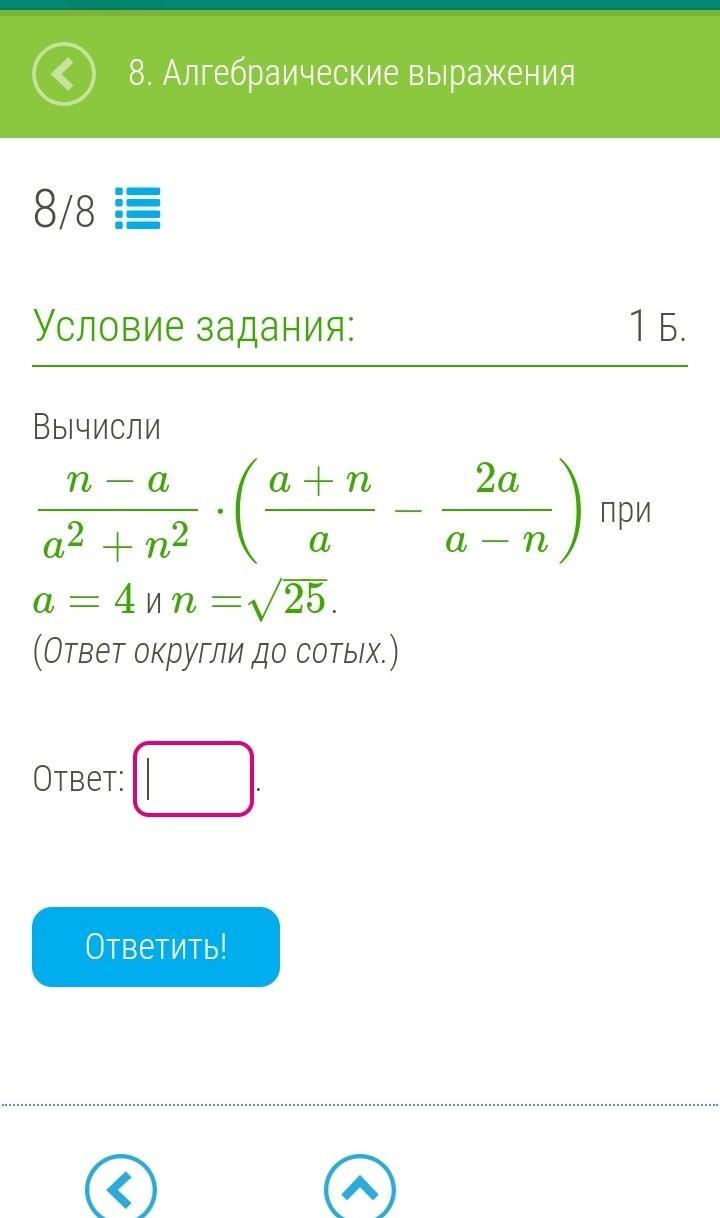Submit with the Ответить! button
The image size is (720, 1218).
pyautogui.click(x=156, y=947)
